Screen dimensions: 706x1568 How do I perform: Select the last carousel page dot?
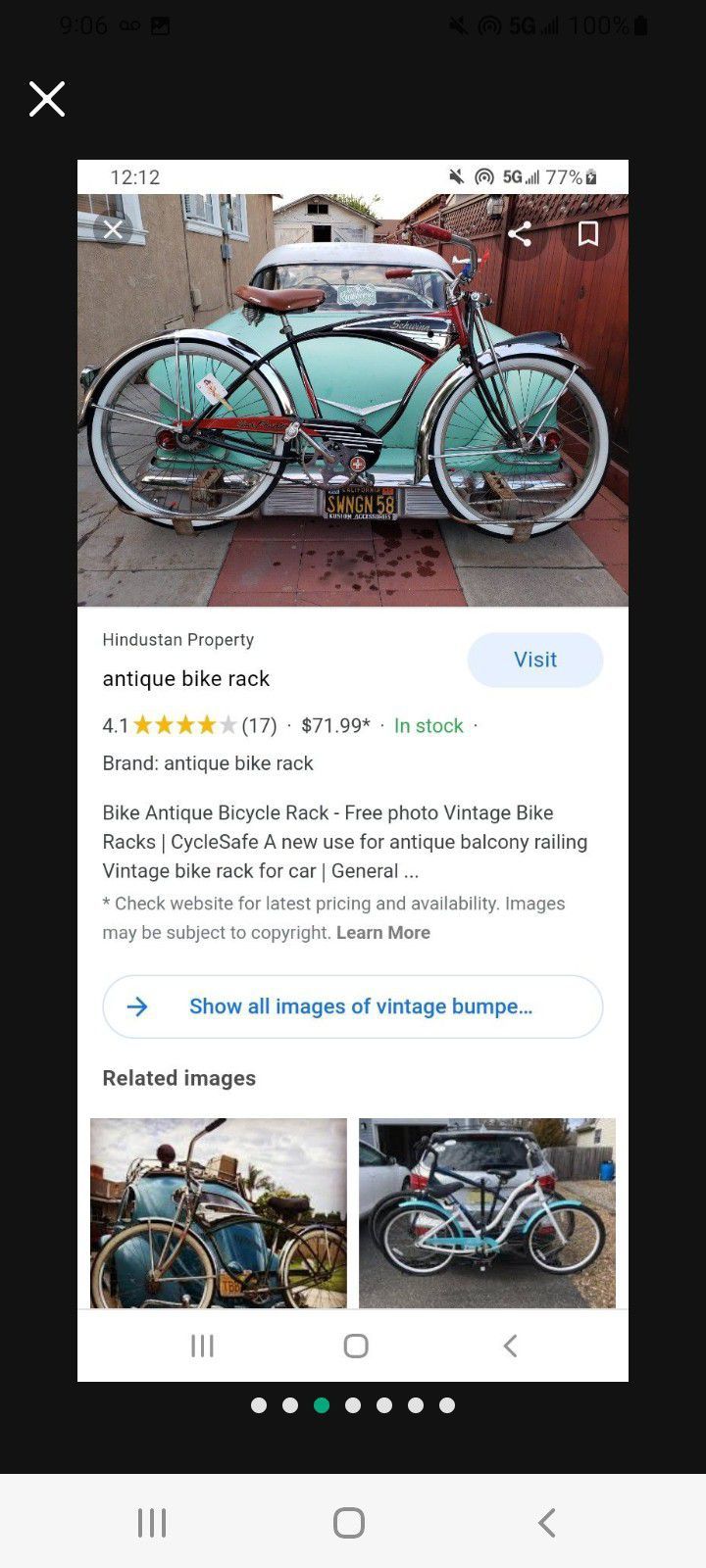click(x=447, y=1404)
